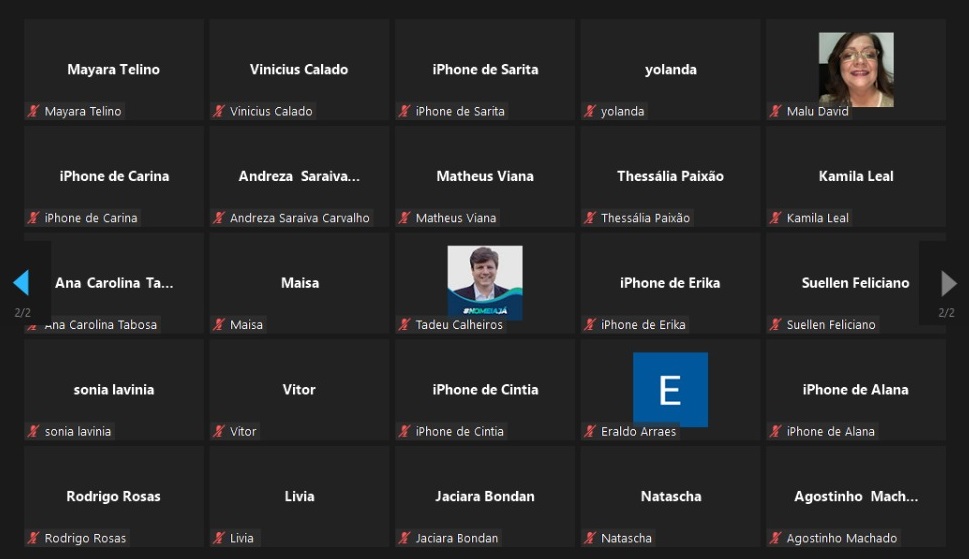Tap Mayara Telino's participant tile
Image resolution: width=969 pixels, height=559 pixels.
pyautogui.click(x=113, y=70)
